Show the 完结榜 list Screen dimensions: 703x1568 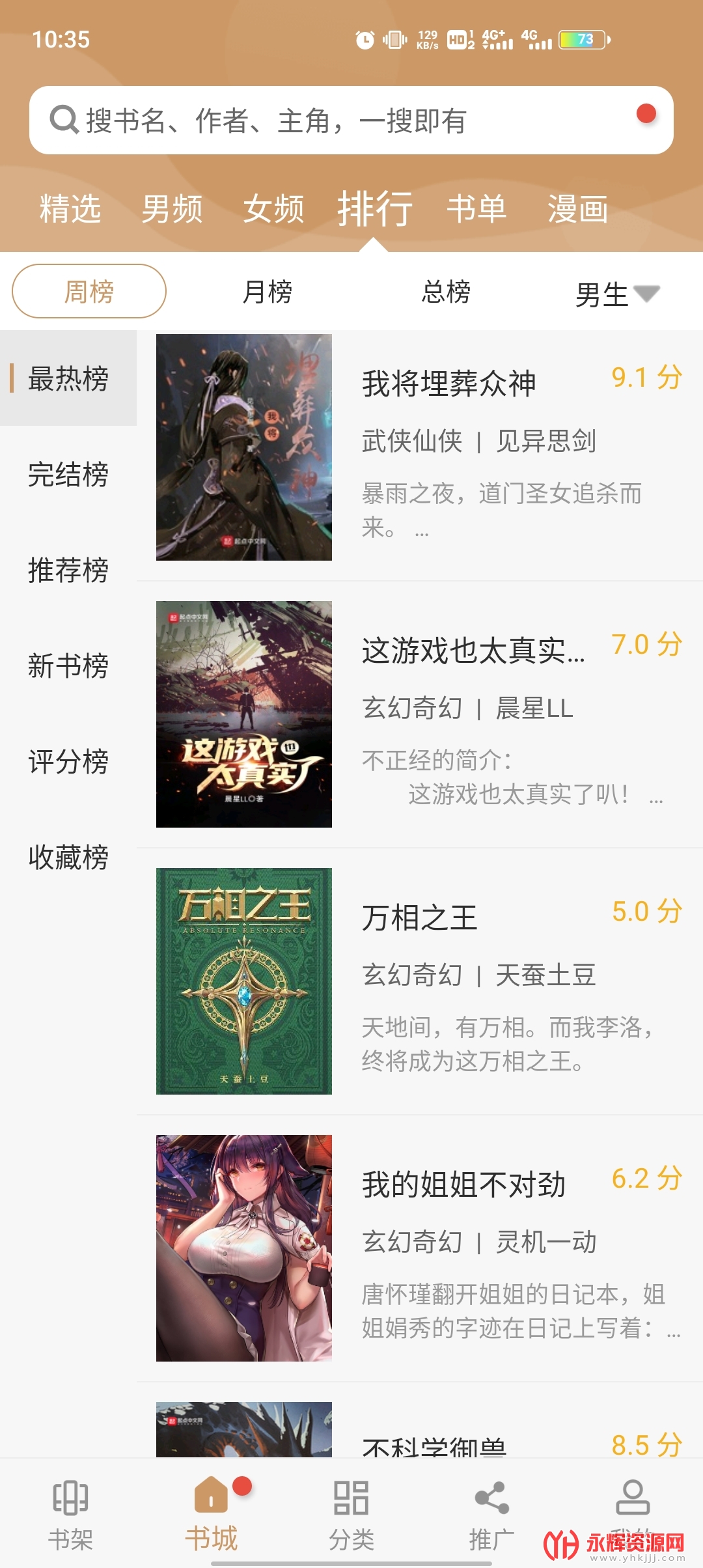pos(68,474)
